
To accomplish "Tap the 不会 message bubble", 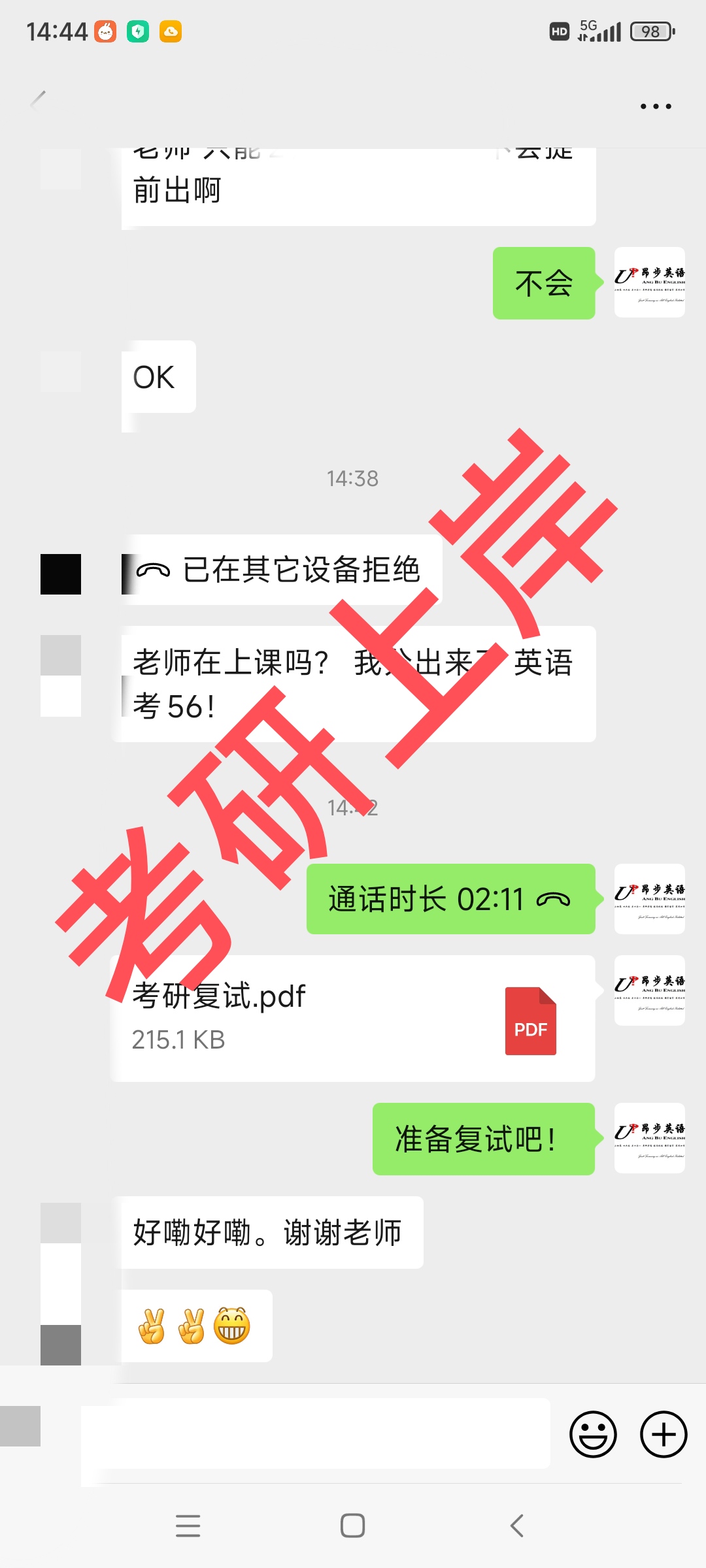I will coord(543,282).
